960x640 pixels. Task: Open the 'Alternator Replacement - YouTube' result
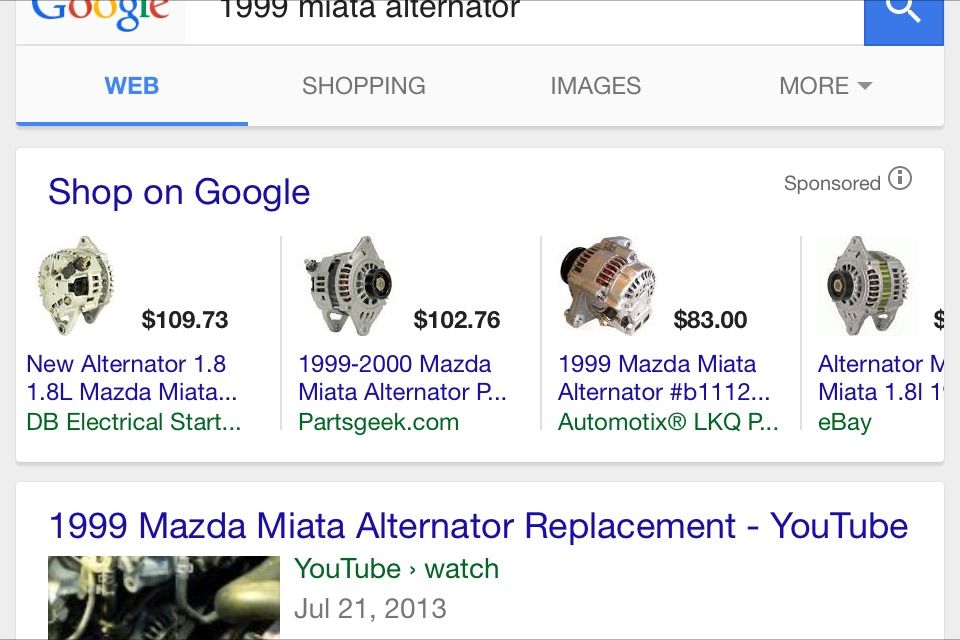[x=478, y=526]
